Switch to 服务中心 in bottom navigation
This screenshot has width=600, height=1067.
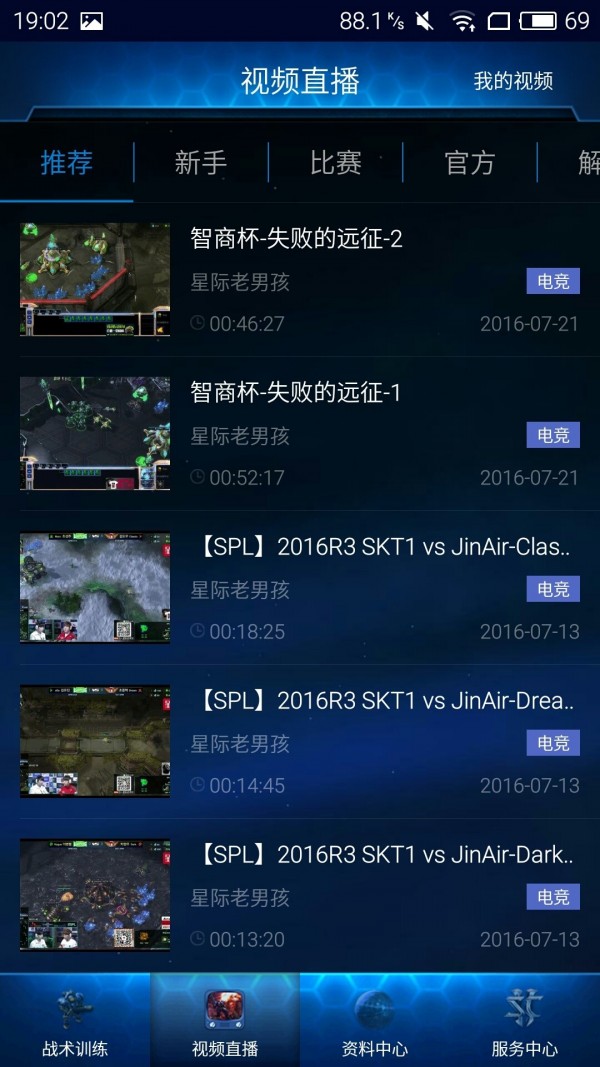click(x=524, y=1022)
